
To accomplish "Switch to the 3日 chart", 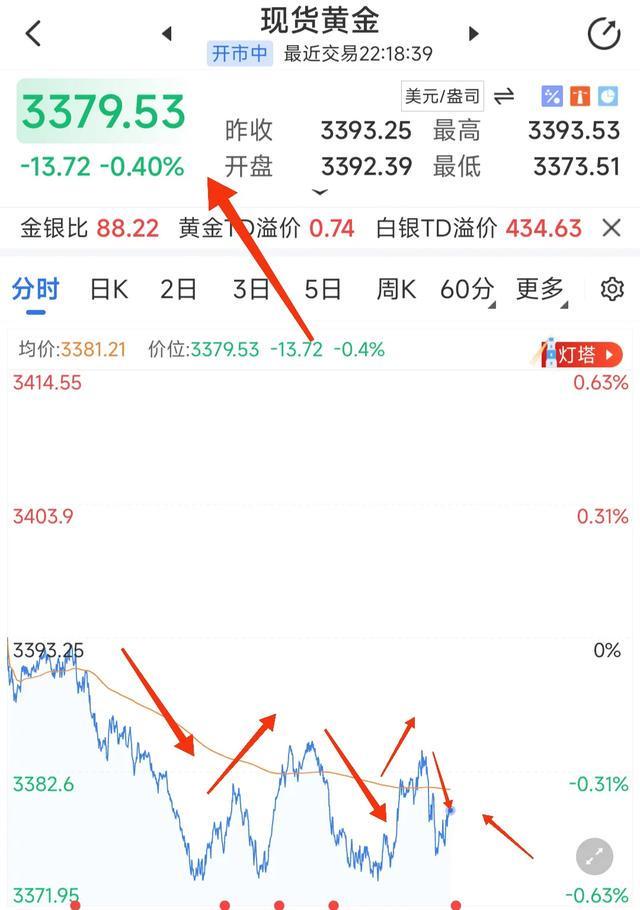I will click(251, 290).
